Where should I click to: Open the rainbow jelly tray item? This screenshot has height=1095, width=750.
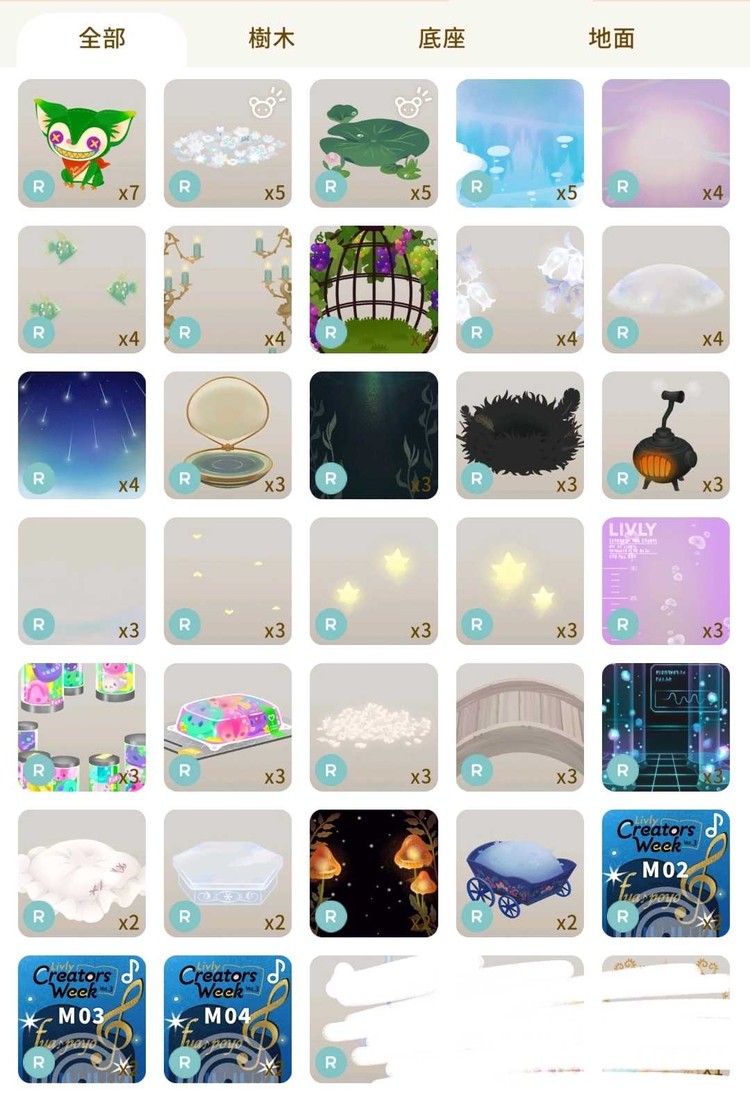228,727
